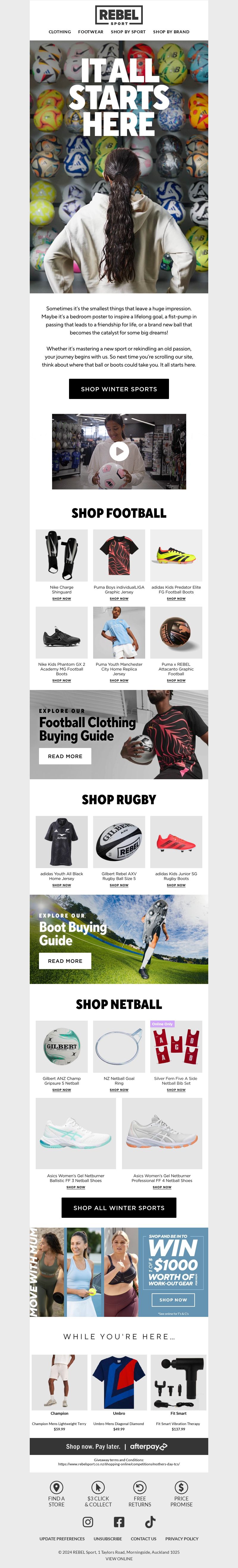Image resolution: width=238 pixels, height=1568 pixels.
Task: Read more in the Football Clothing Buying Guide
Action: 65,756
